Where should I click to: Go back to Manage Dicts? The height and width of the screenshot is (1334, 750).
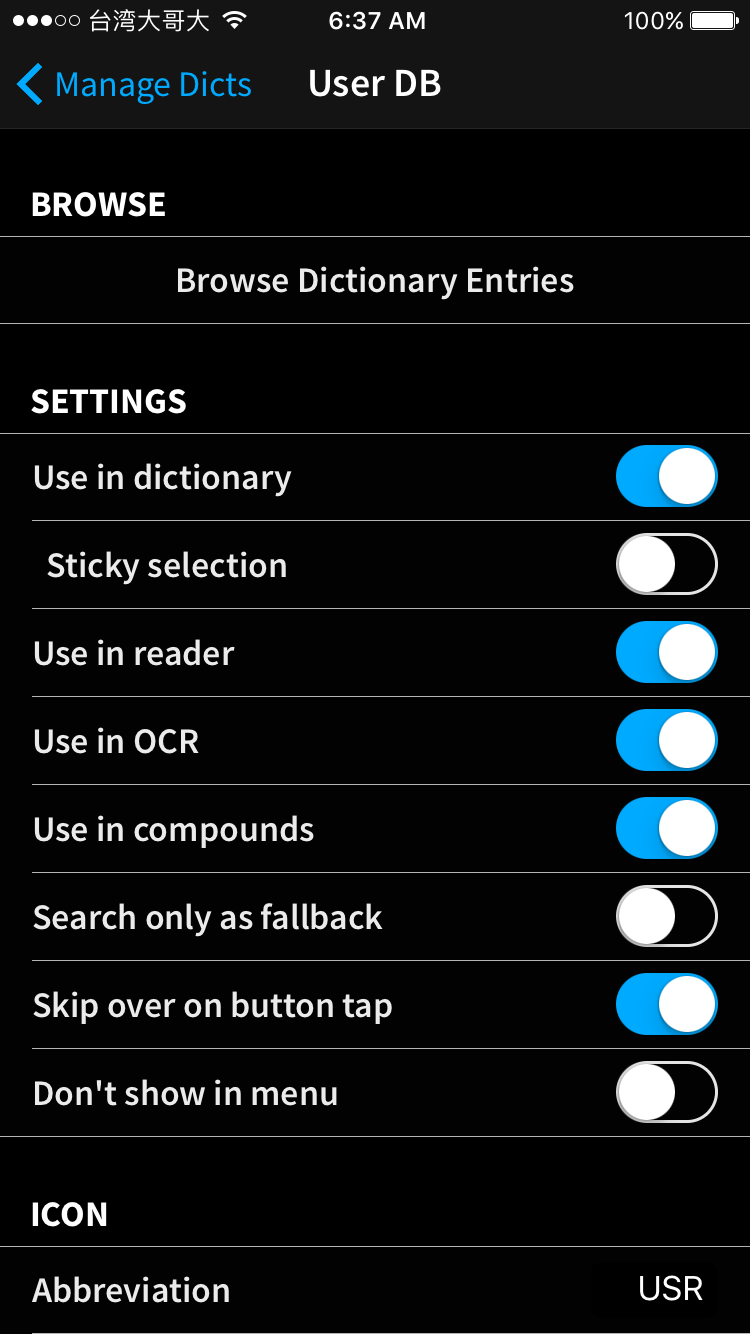[134, 85]
